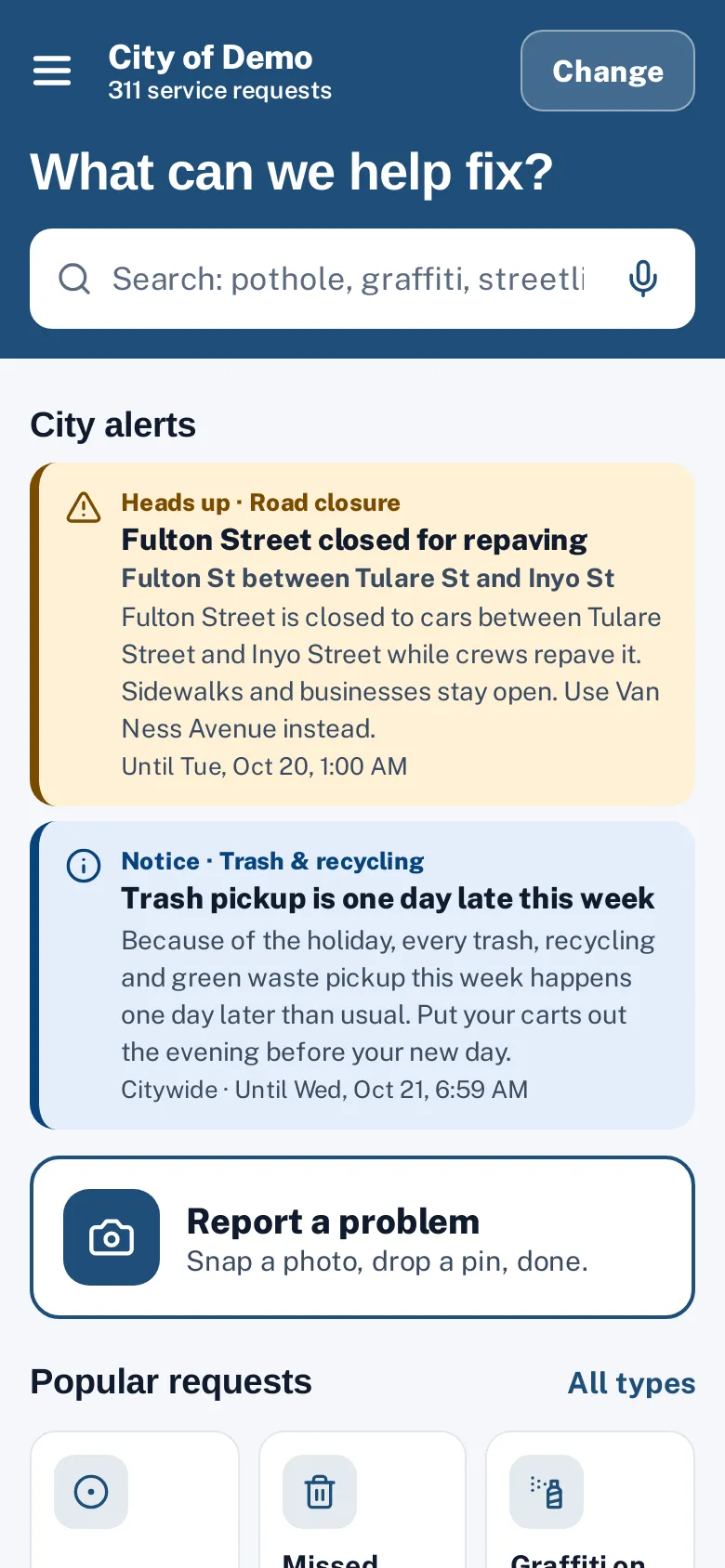The width and height of the screenshot is (725, 1568).
Task: Open the first popular request card with circle icon
Action: [135, 1499]
